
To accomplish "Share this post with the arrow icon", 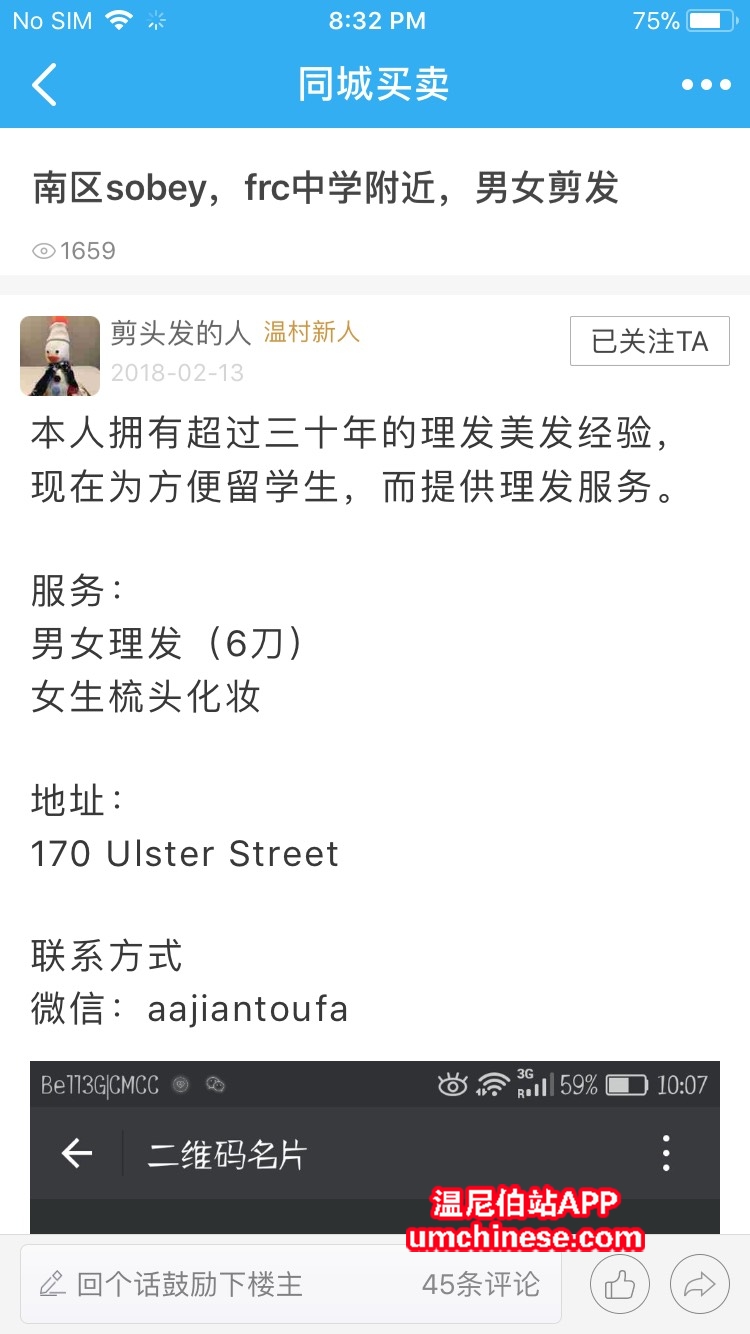I will coord(700,1284).
